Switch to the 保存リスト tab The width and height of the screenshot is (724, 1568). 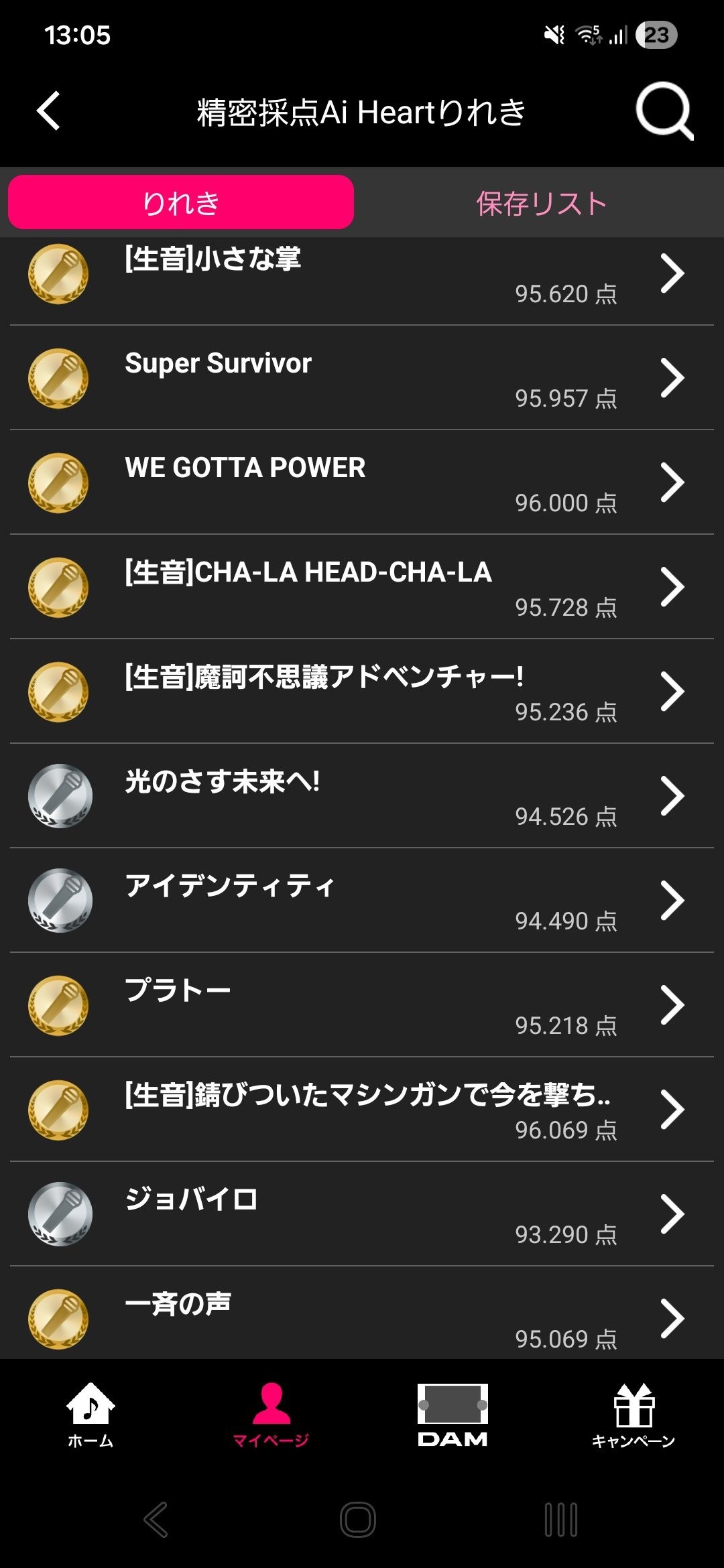point(542,203)
